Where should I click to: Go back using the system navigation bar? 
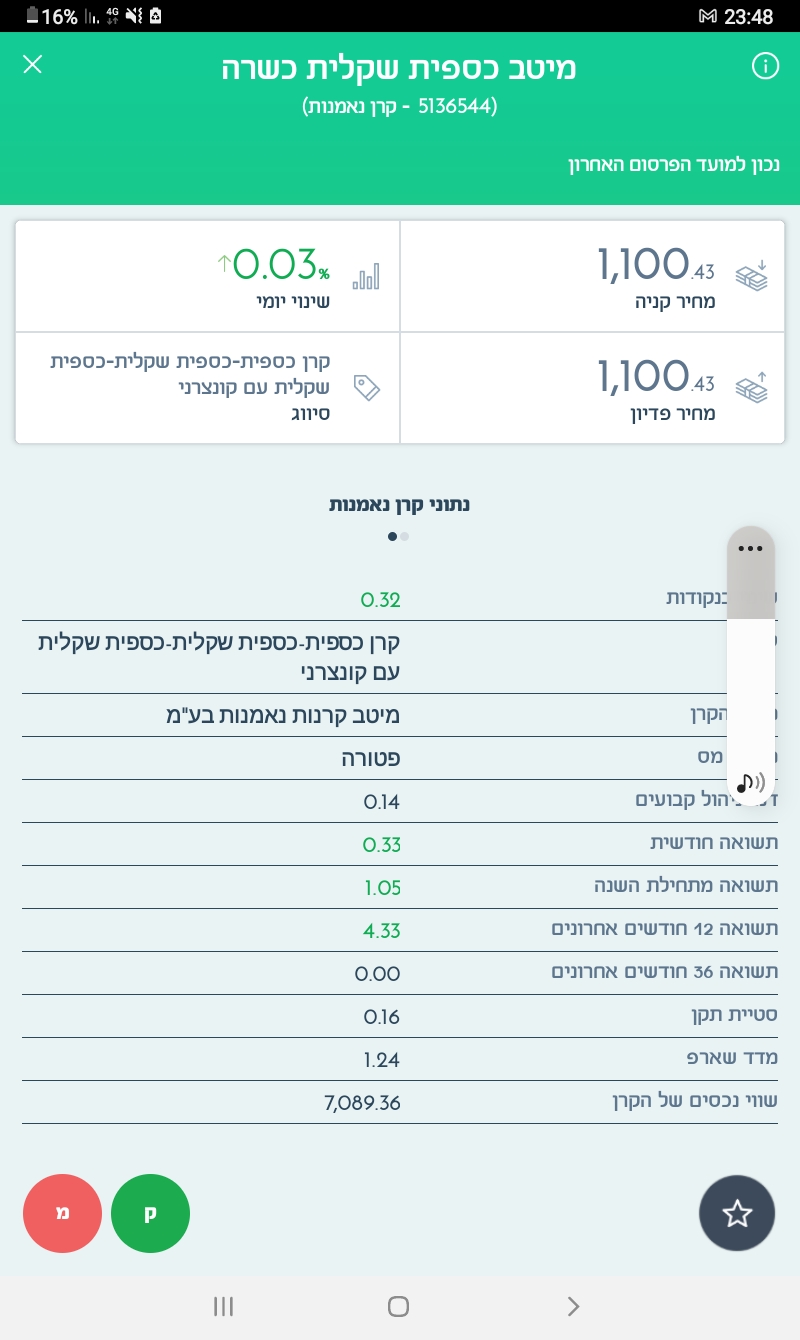pos(573,1306)
